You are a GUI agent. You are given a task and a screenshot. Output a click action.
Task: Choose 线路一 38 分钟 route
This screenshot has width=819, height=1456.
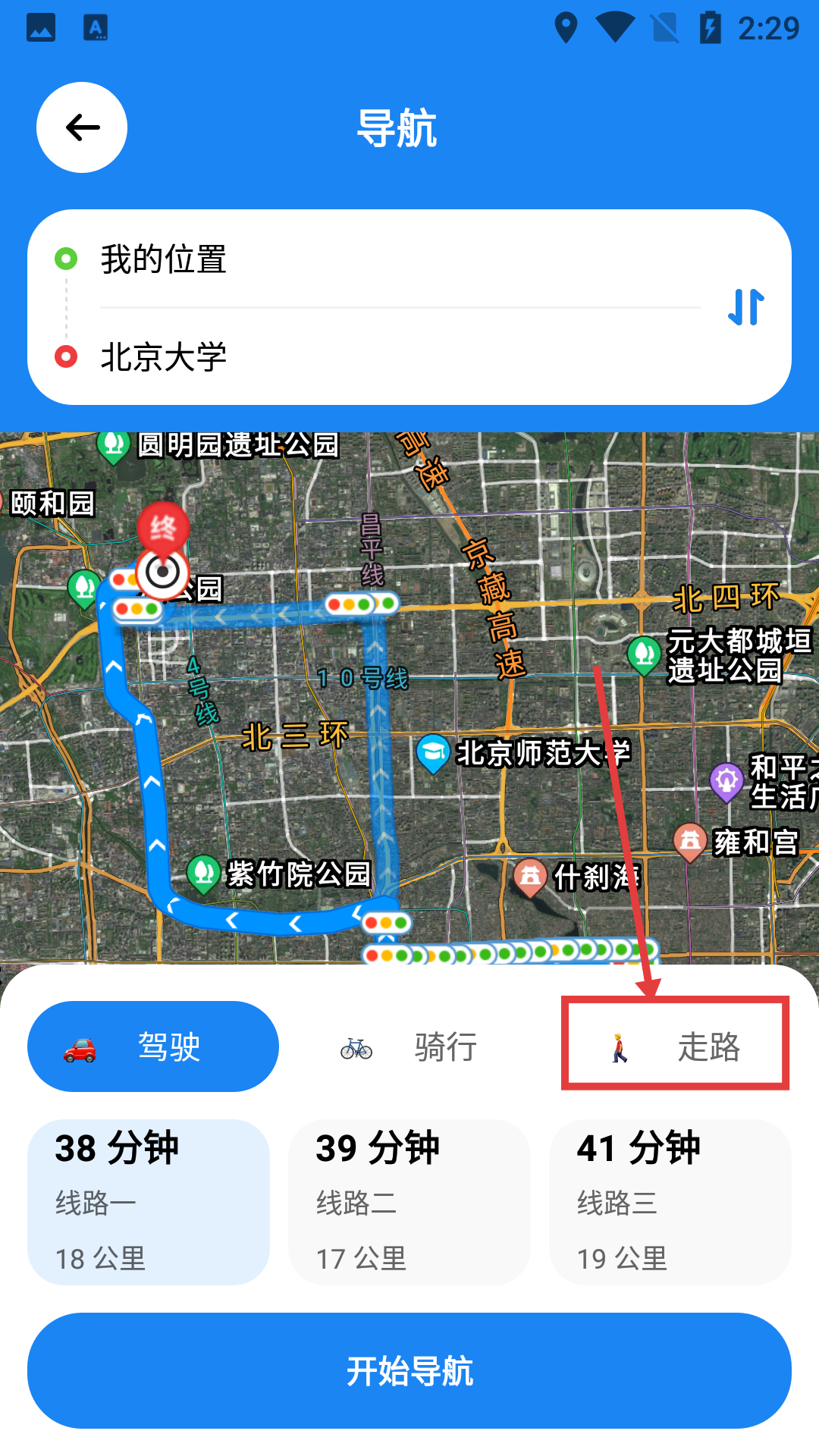(x=149, y=1202)
